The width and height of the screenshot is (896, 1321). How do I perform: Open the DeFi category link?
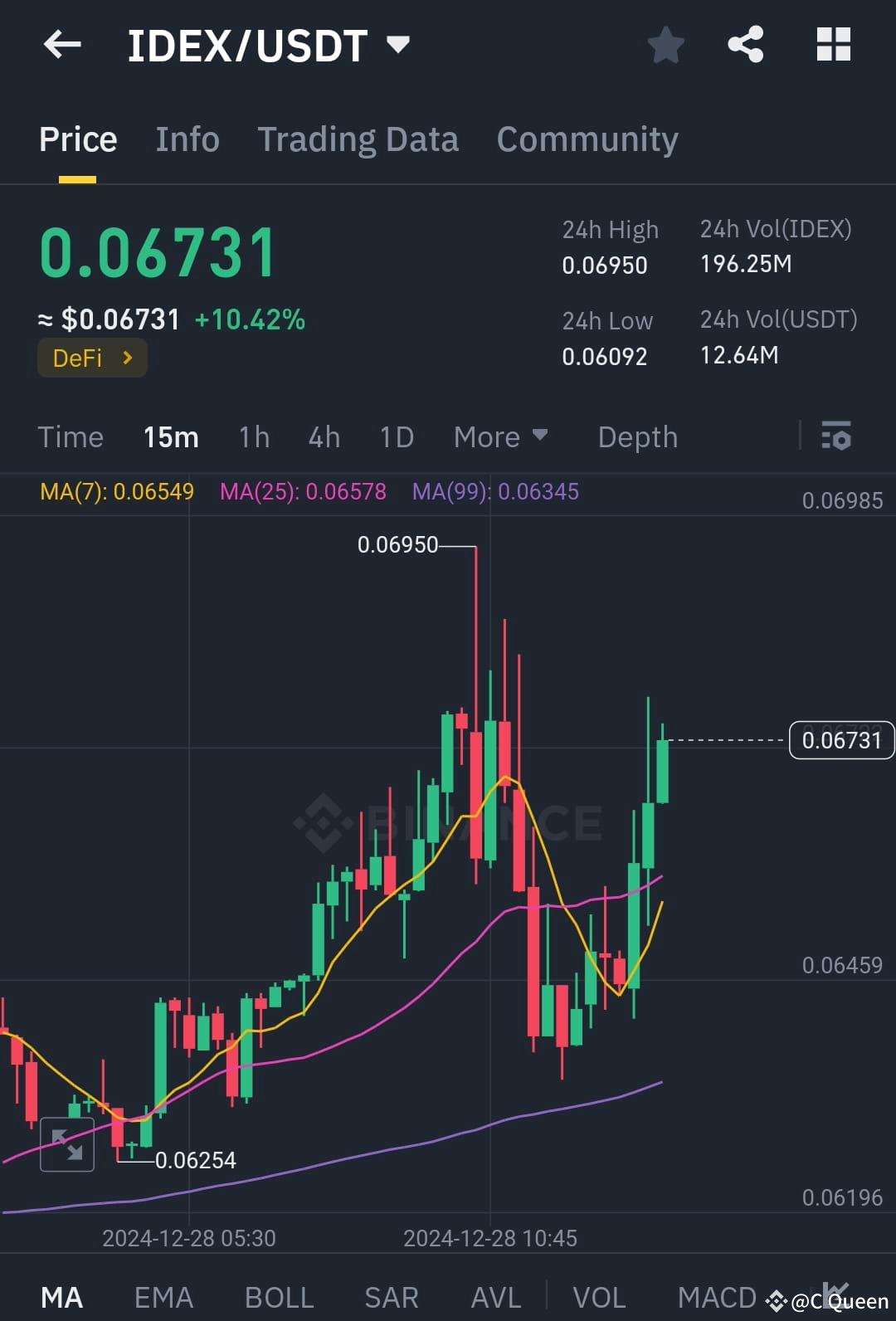(x=91, y=358)
